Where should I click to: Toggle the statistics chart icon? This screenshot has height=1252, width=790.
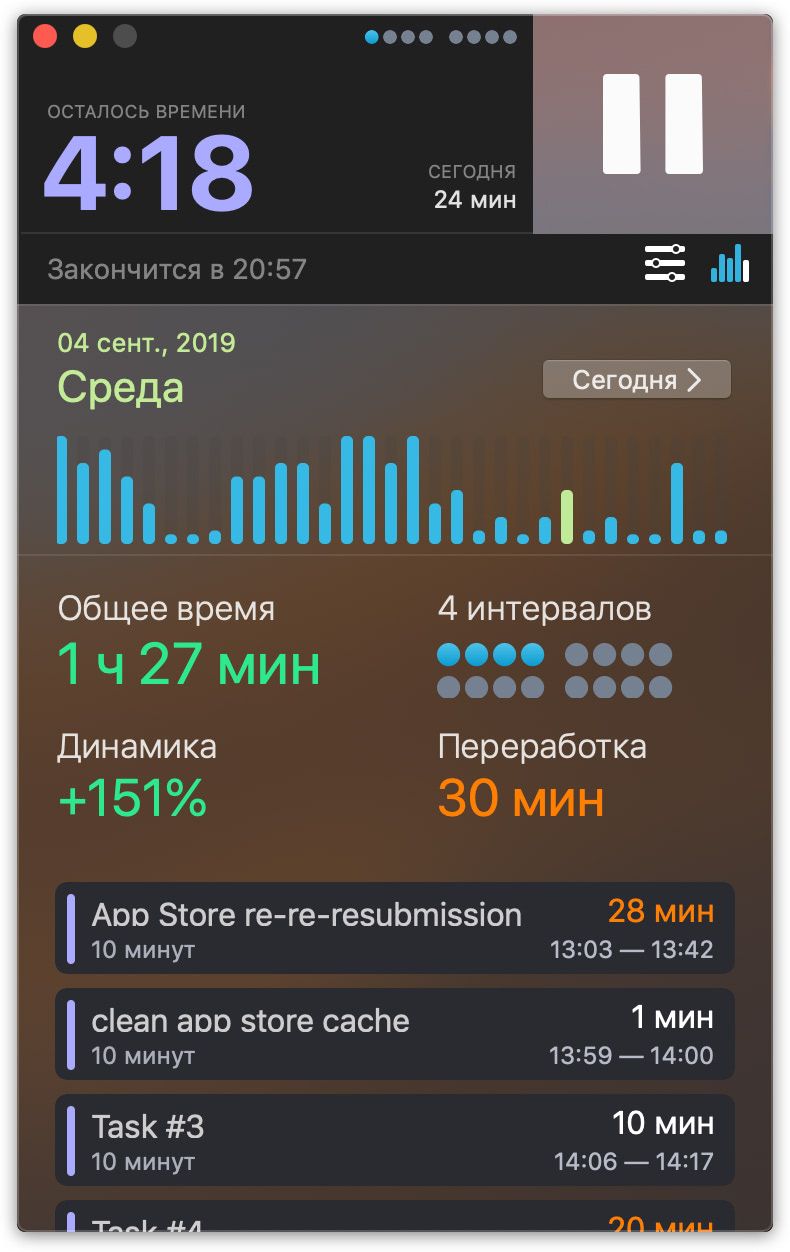point(729,264)
